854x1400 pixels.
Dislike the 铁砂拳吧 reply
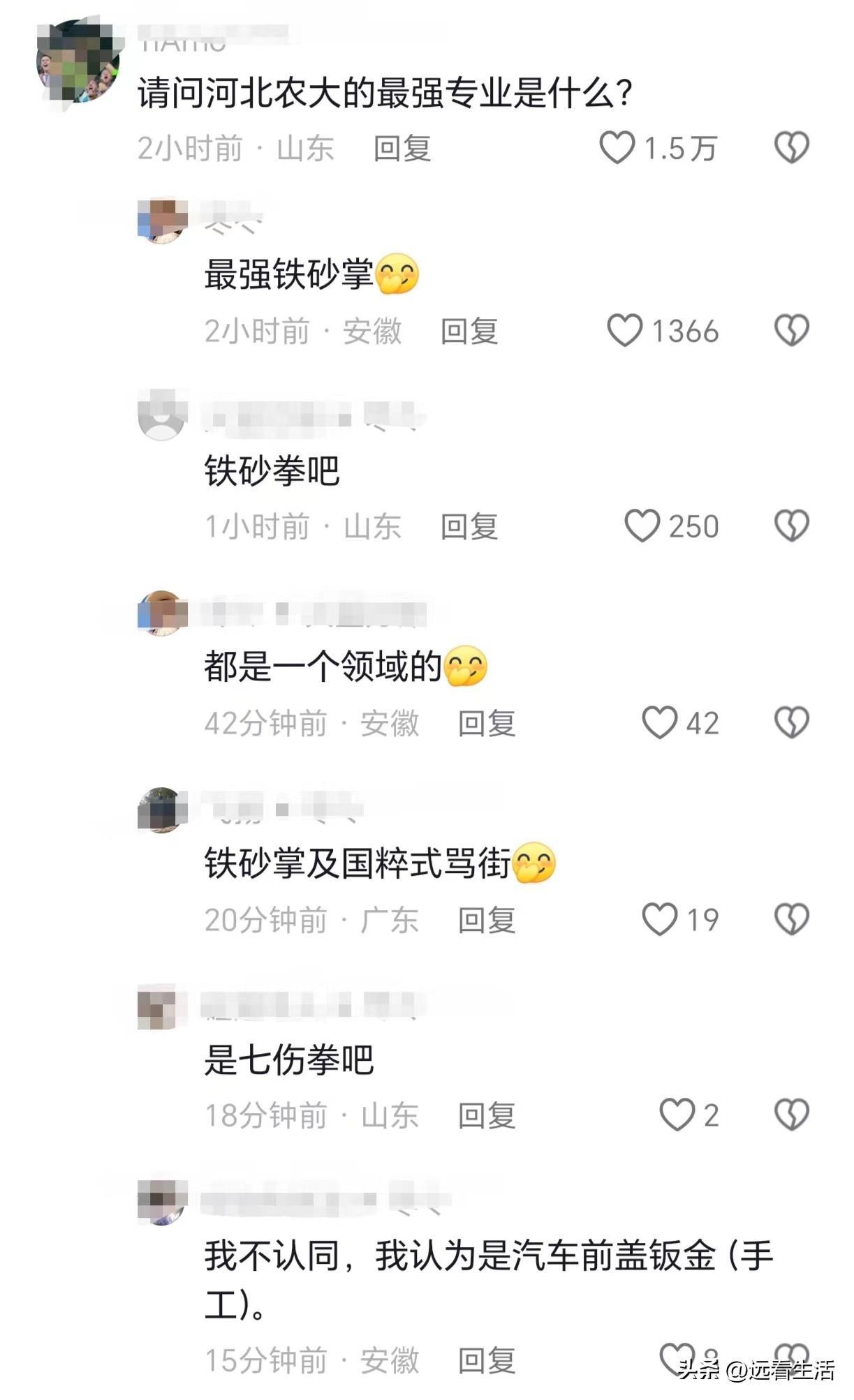point(791,526)
